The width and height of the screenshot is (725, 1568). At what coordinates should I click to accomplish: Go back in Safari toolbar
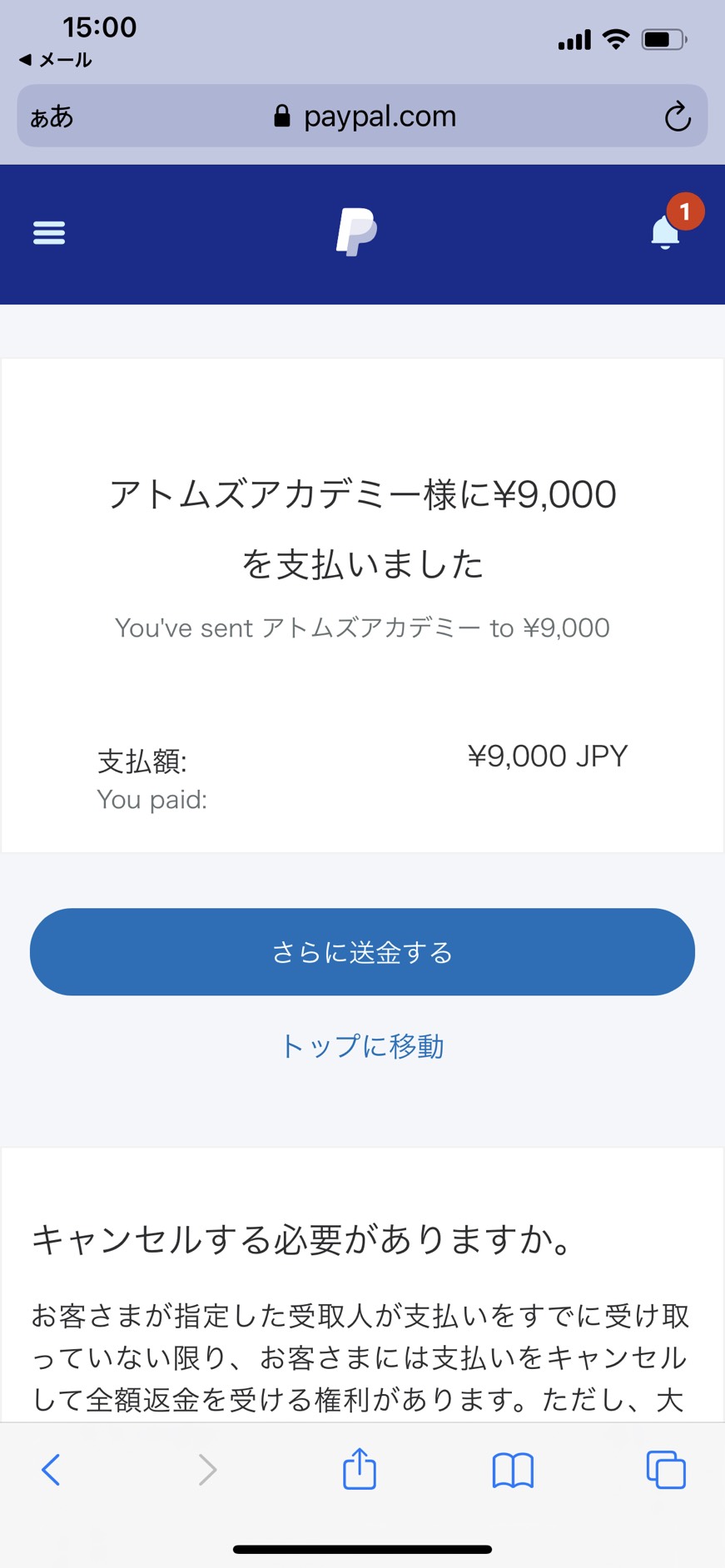(51, 1470)
